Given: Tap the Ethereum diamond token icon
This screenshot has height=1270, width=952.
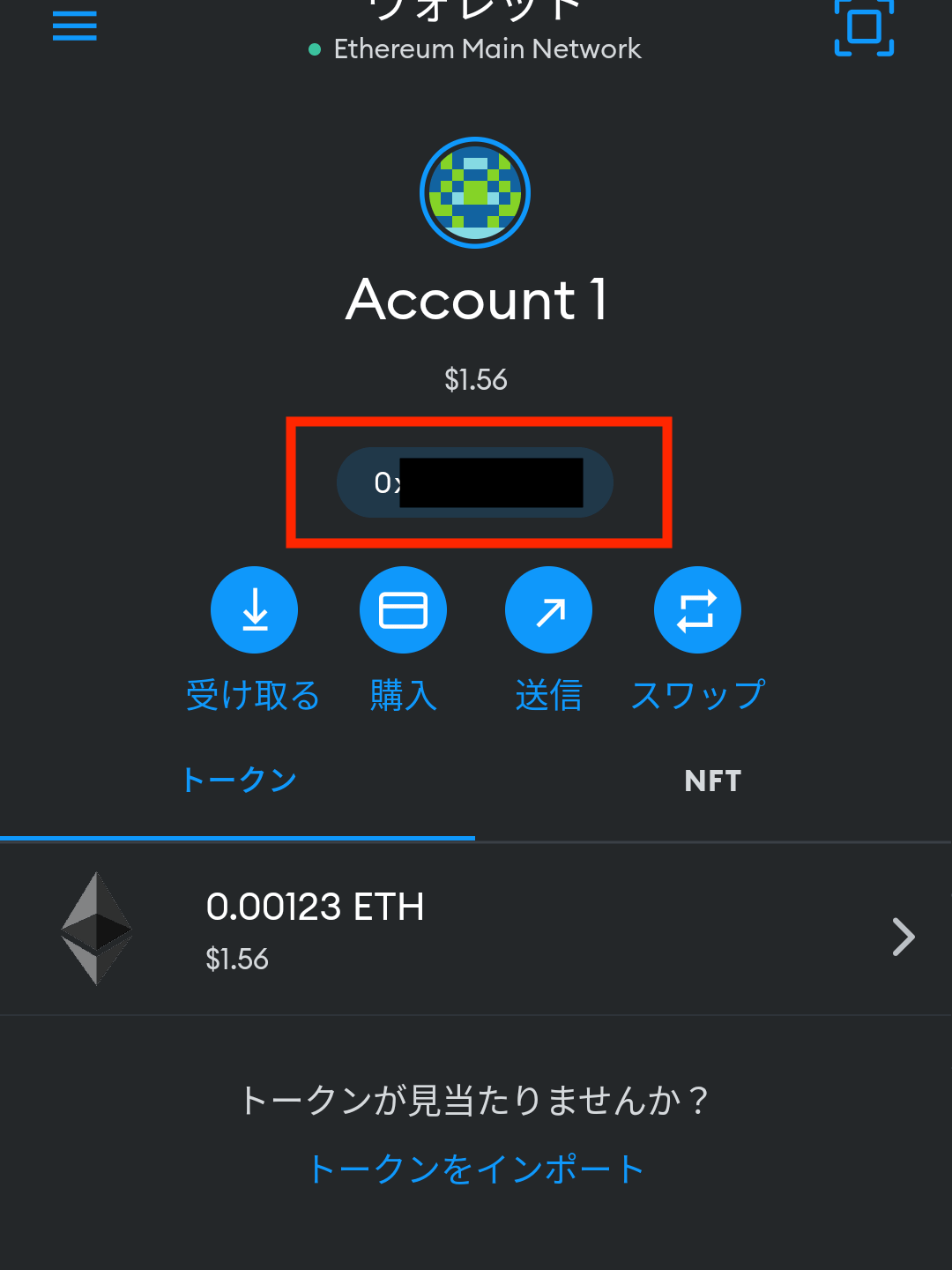Looking at the screenshot, I should 96,928.
